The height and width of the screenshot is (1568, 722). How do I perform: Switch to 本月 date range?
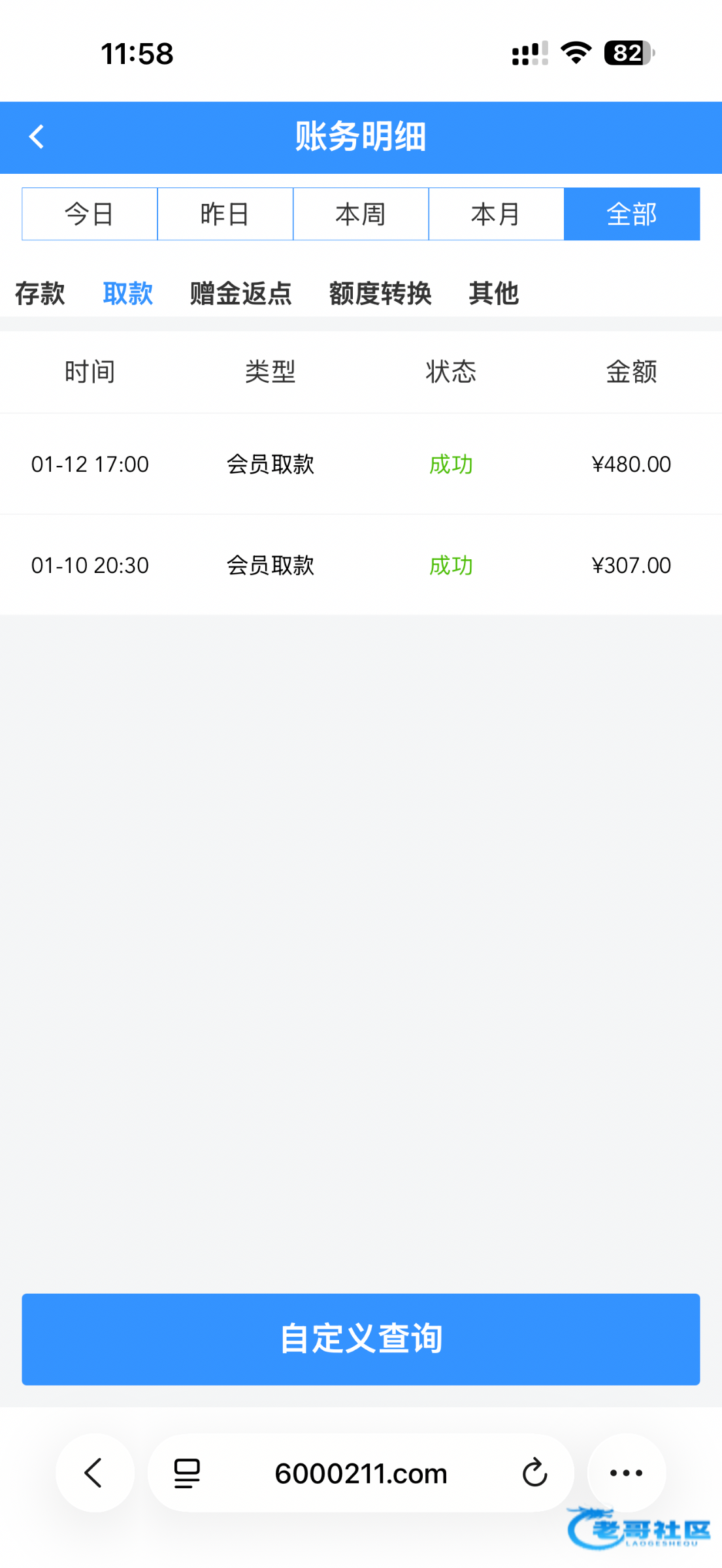click(x=496, y=214)
